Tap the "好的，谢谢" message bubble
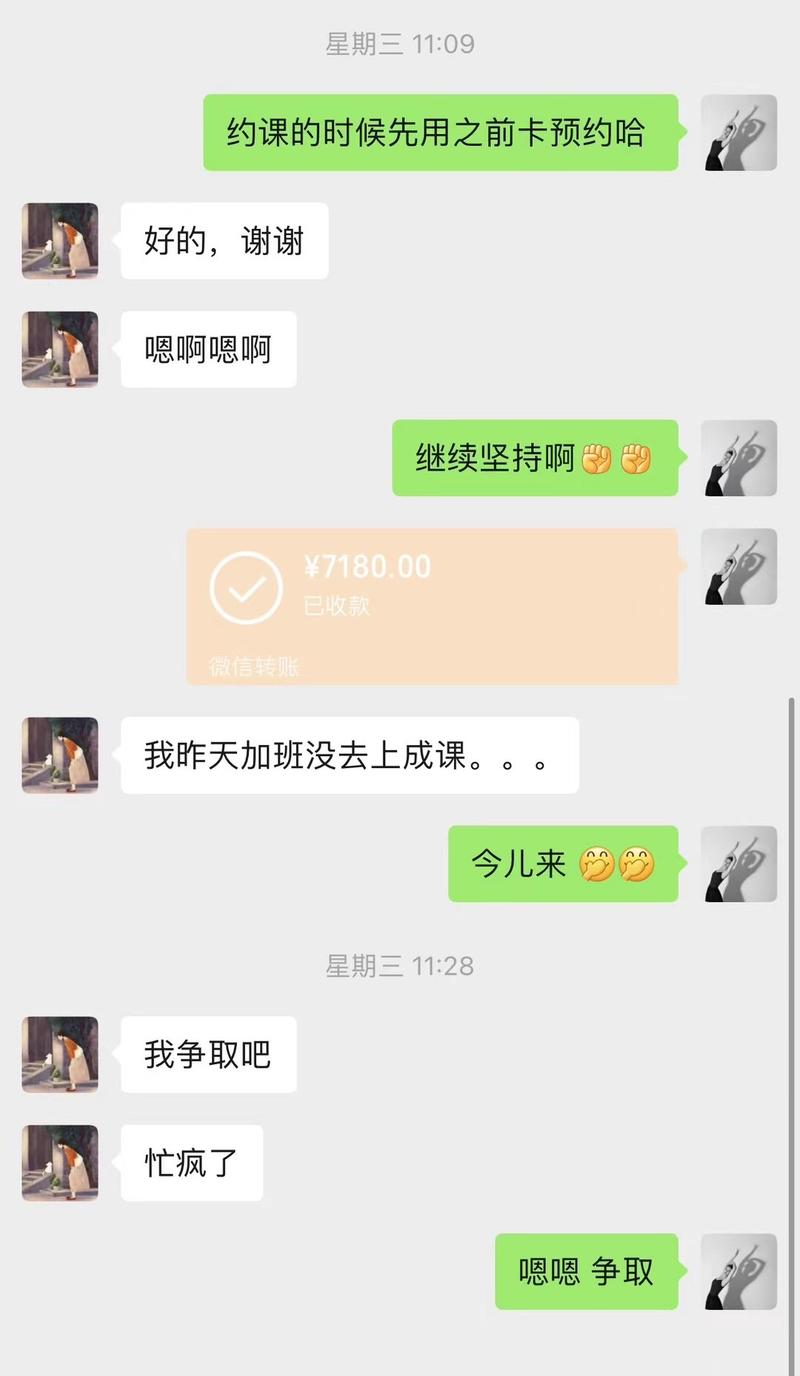 click(x=223, y=240)
